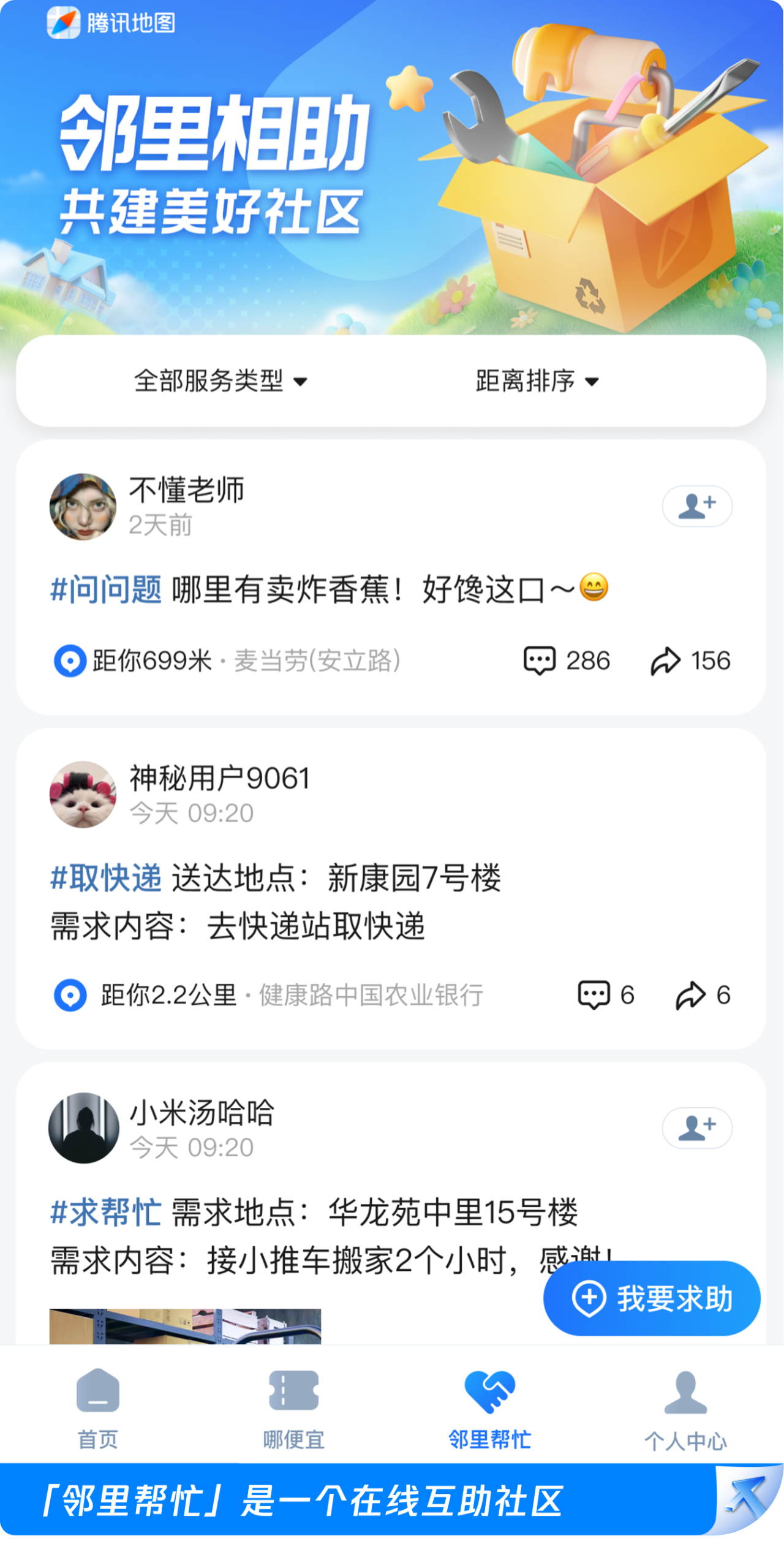Follow user 不懂老师
Viewport: 784px width, 1541px height.
click(x=697, y=506)
